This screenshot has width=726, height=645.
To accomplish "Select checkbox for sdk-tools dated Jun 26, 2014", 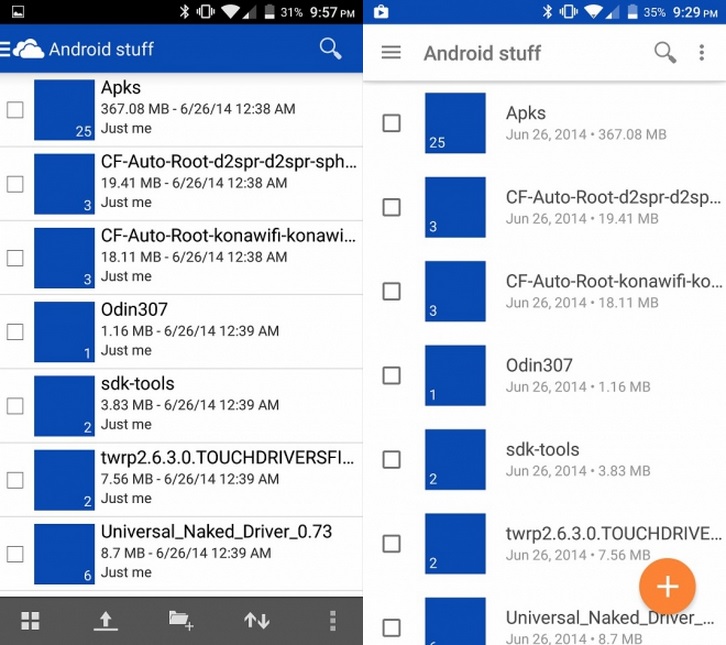I will (391, 459).
